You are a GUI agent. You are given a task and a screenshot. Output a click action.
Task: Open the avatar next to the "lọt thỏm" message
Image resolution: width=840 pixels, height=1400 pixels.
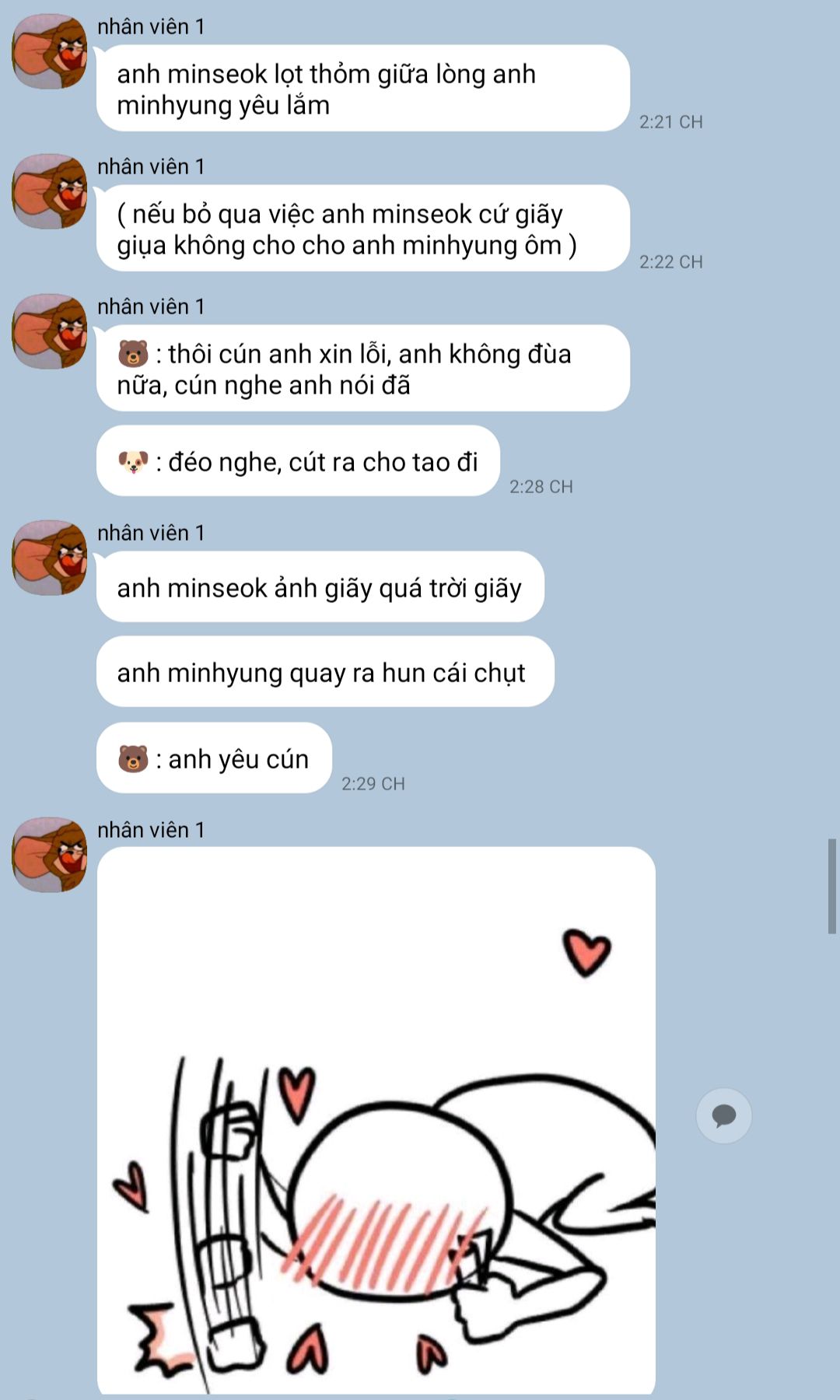(x=50, y=51)
